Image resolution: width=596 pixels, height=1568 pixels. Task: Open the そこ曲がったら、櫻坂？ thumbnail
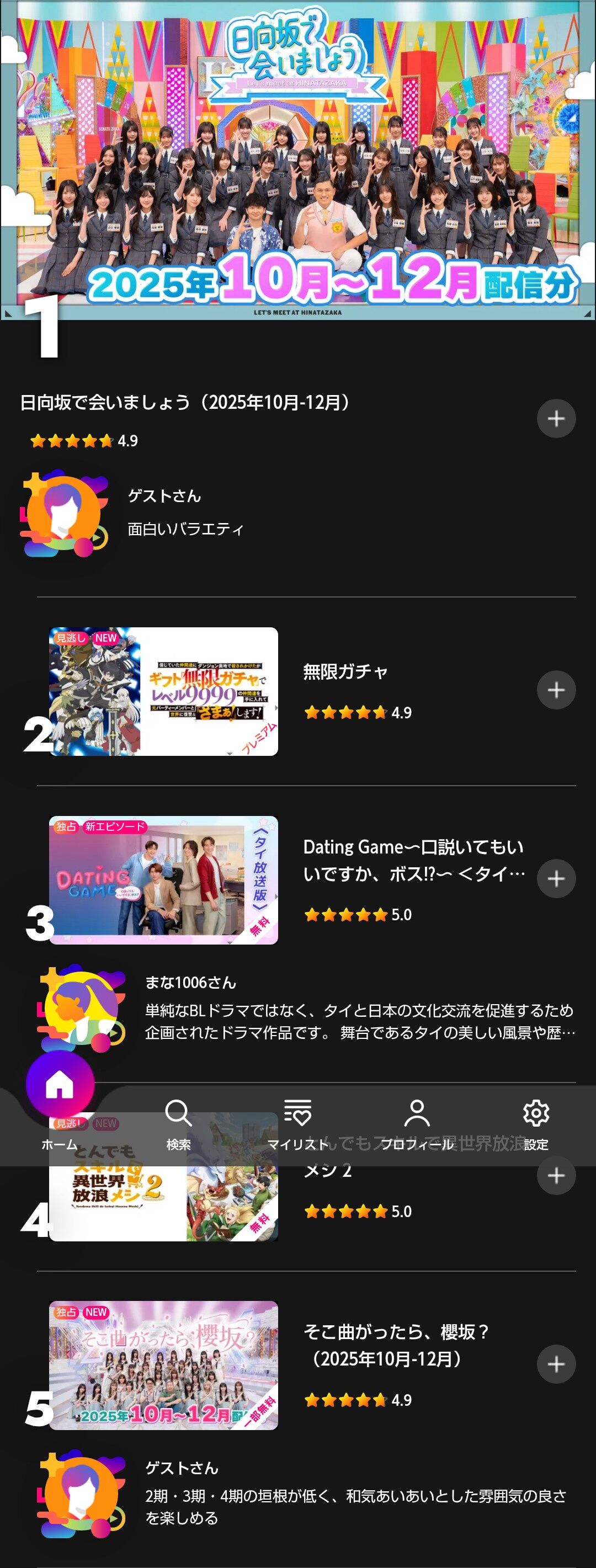tap(163, 1366)
